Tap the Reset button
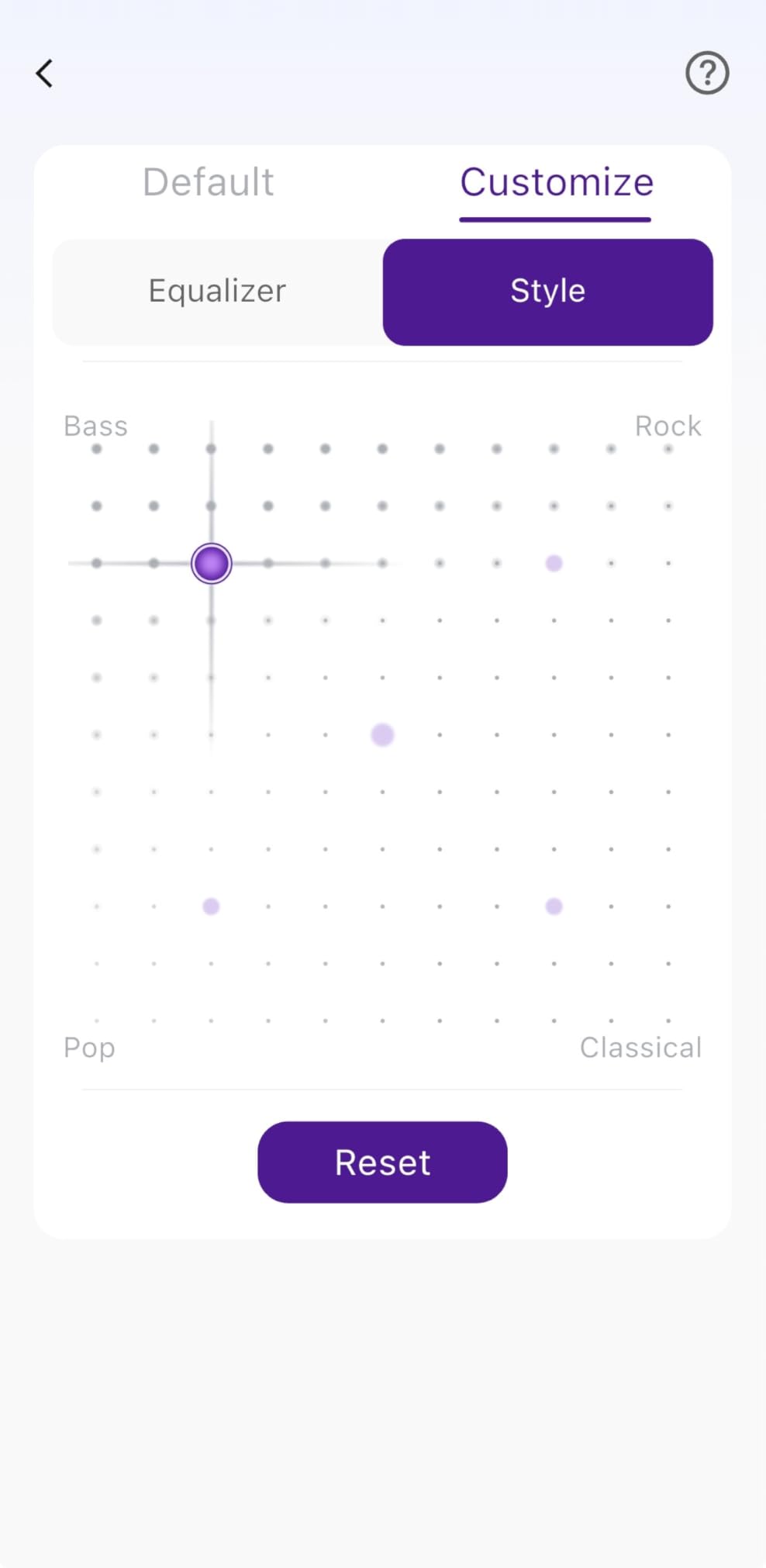The image size is (766, 1568). click(x=382, y=1162)
